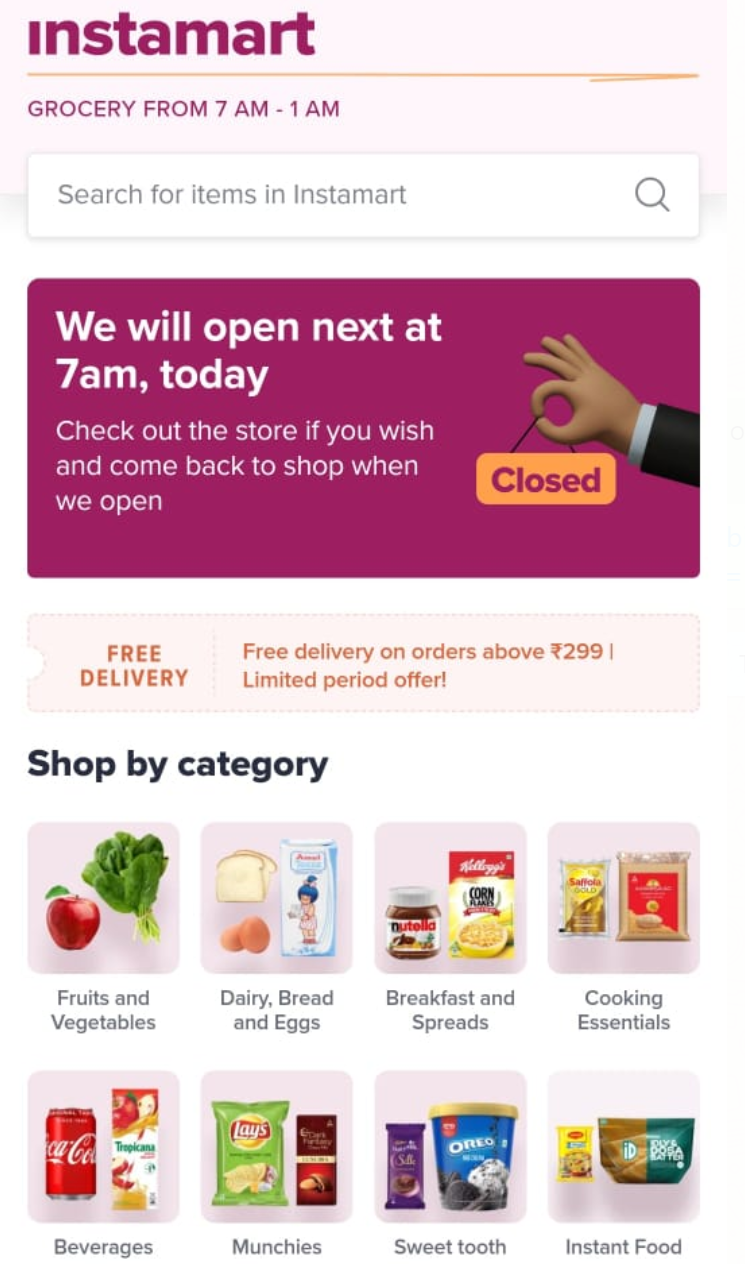
Task: Browse Dairy, Bread and Eggs
Action: point(277,898)
